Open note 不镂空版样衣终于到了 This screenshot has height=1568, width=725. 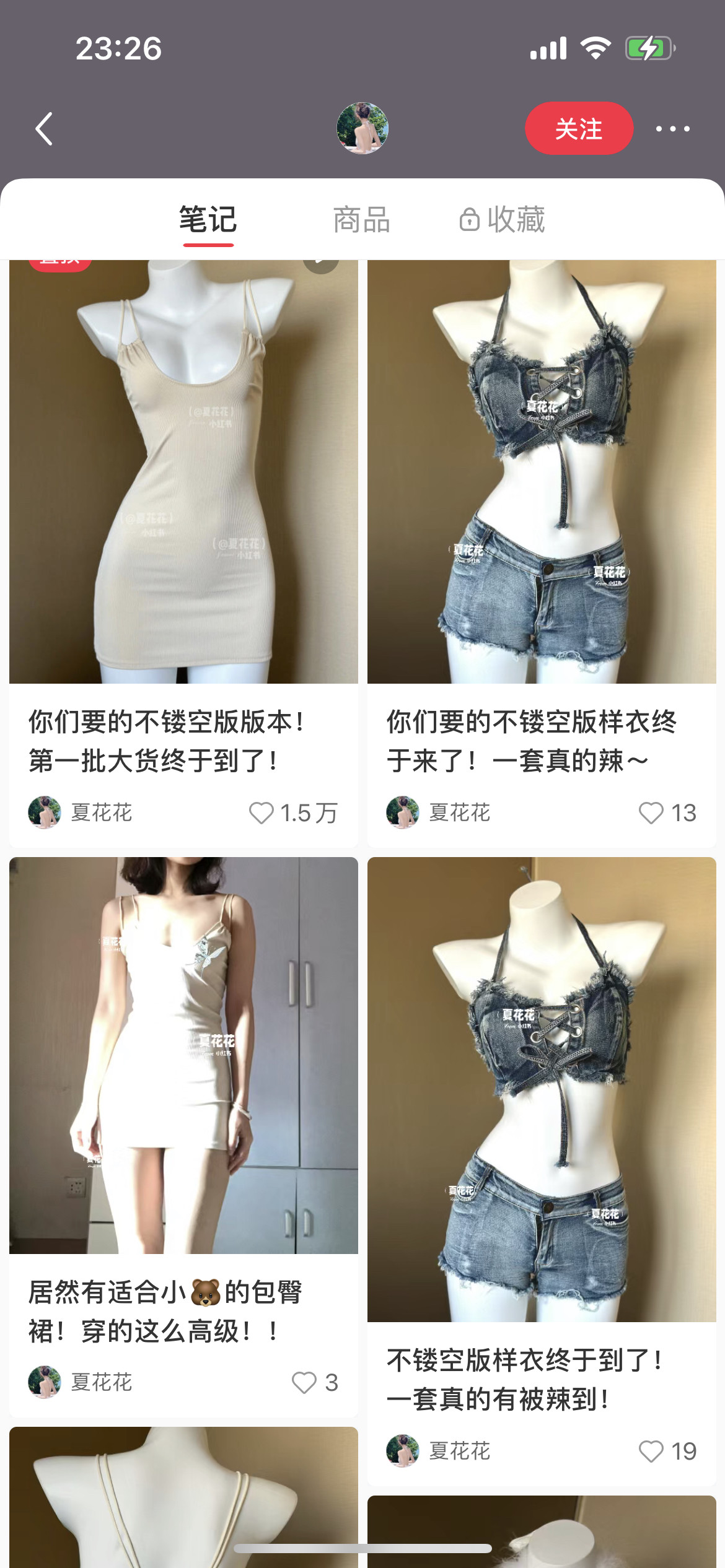click(542, 1090)
